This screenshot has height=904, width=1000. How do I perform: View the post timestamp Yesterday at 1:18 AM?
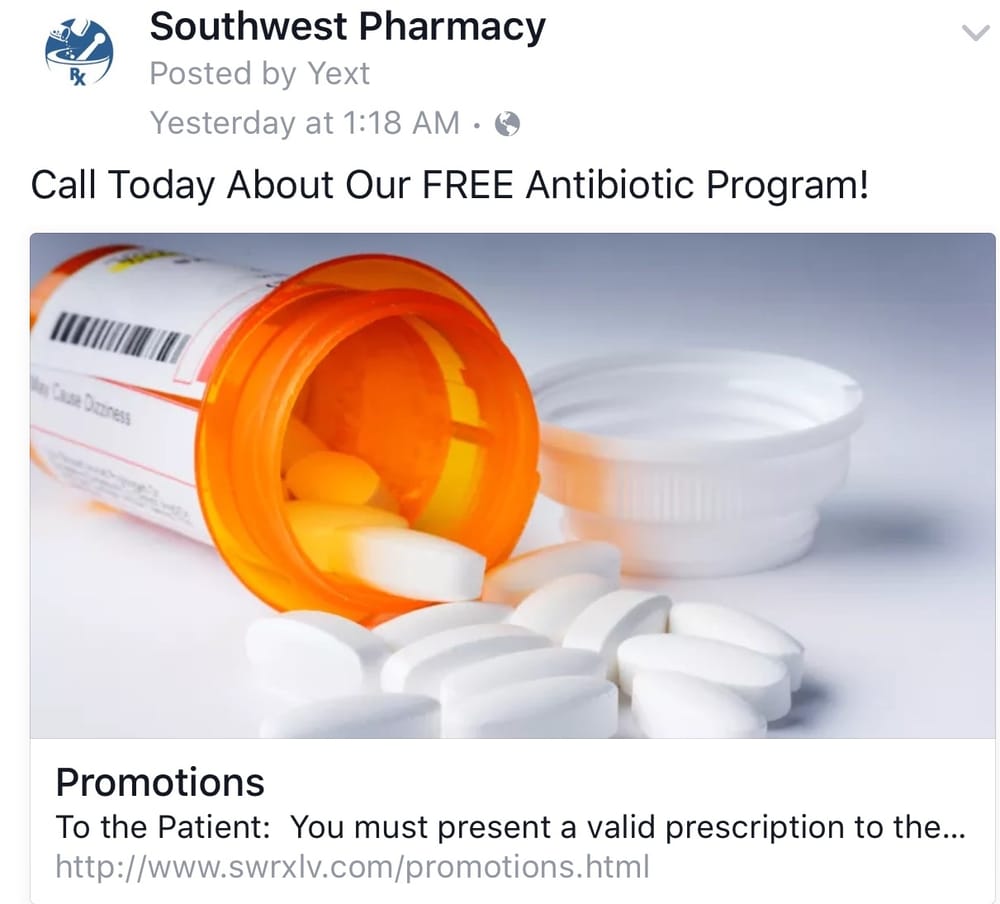click(305, 123)
